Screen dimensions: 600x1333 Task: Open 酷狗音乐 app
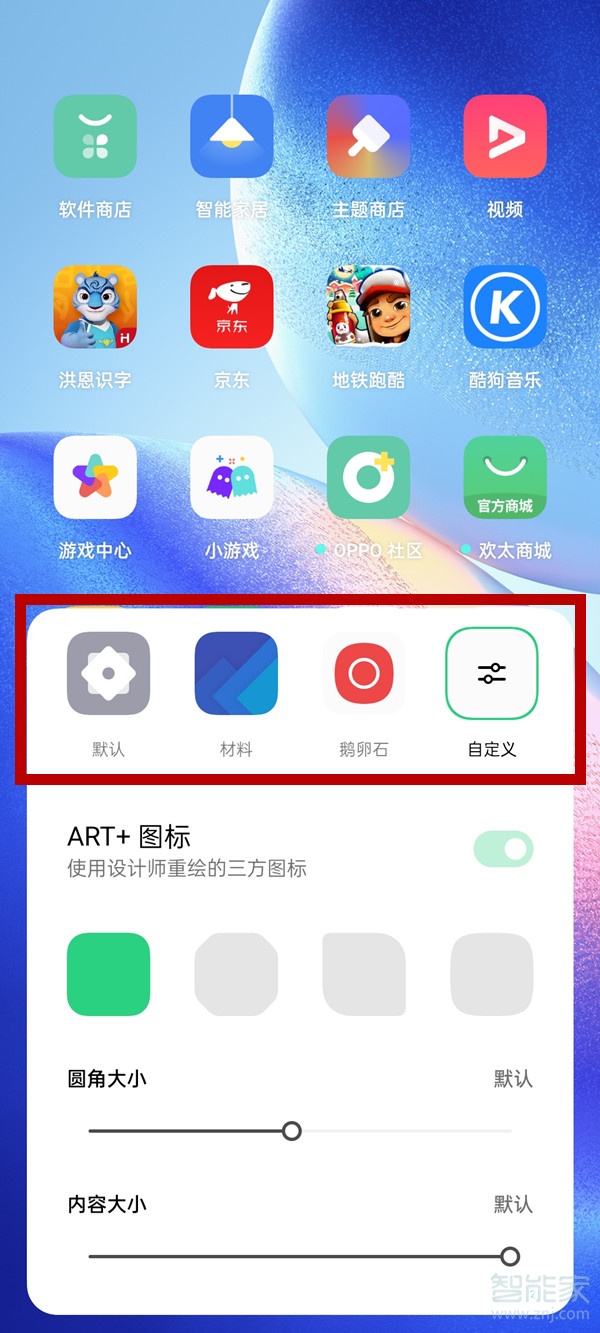coord(505,307)
